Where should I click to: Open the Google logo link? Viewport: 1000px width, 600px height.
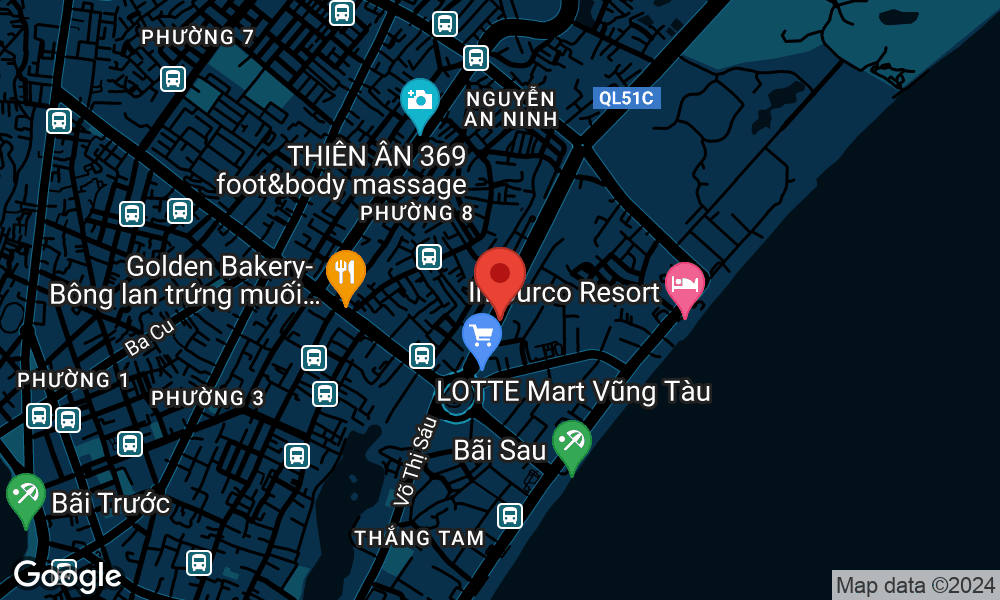(x=67, y=575)
